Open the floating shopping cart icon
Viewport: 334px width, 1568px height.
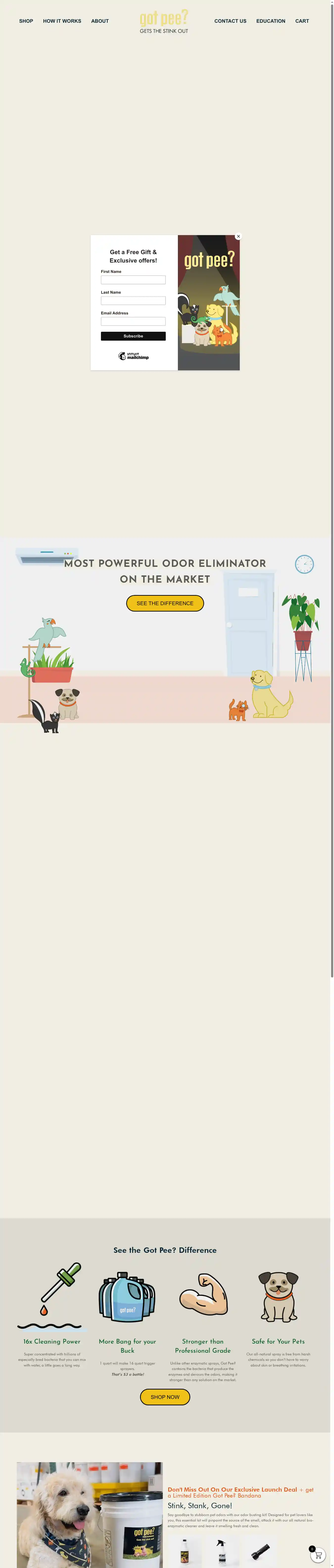pos(317,1554)
